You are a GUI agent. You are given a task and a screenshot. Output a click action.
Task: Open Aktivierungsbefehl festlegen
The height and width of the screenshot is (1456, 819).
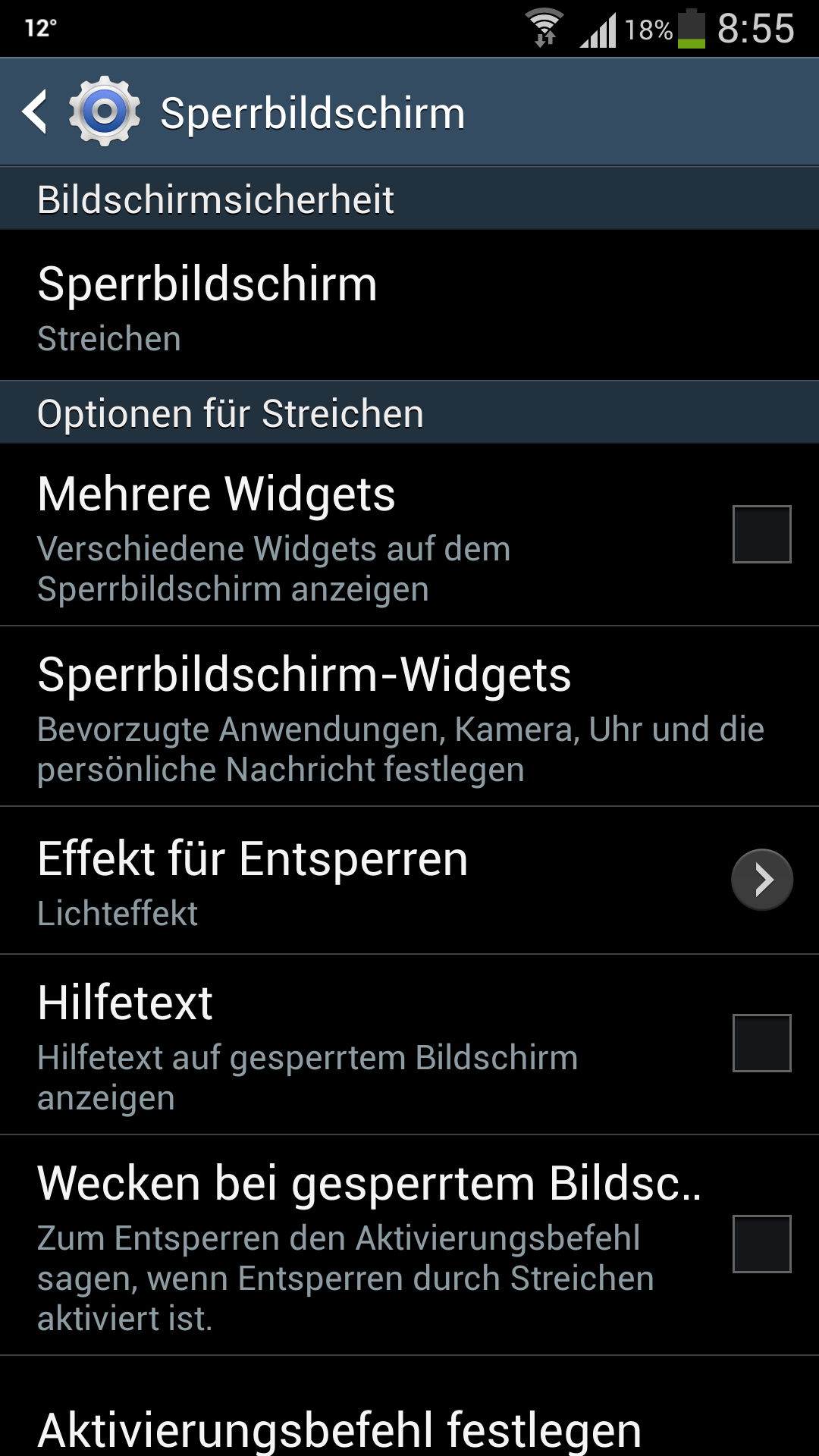pos(409,1407)
